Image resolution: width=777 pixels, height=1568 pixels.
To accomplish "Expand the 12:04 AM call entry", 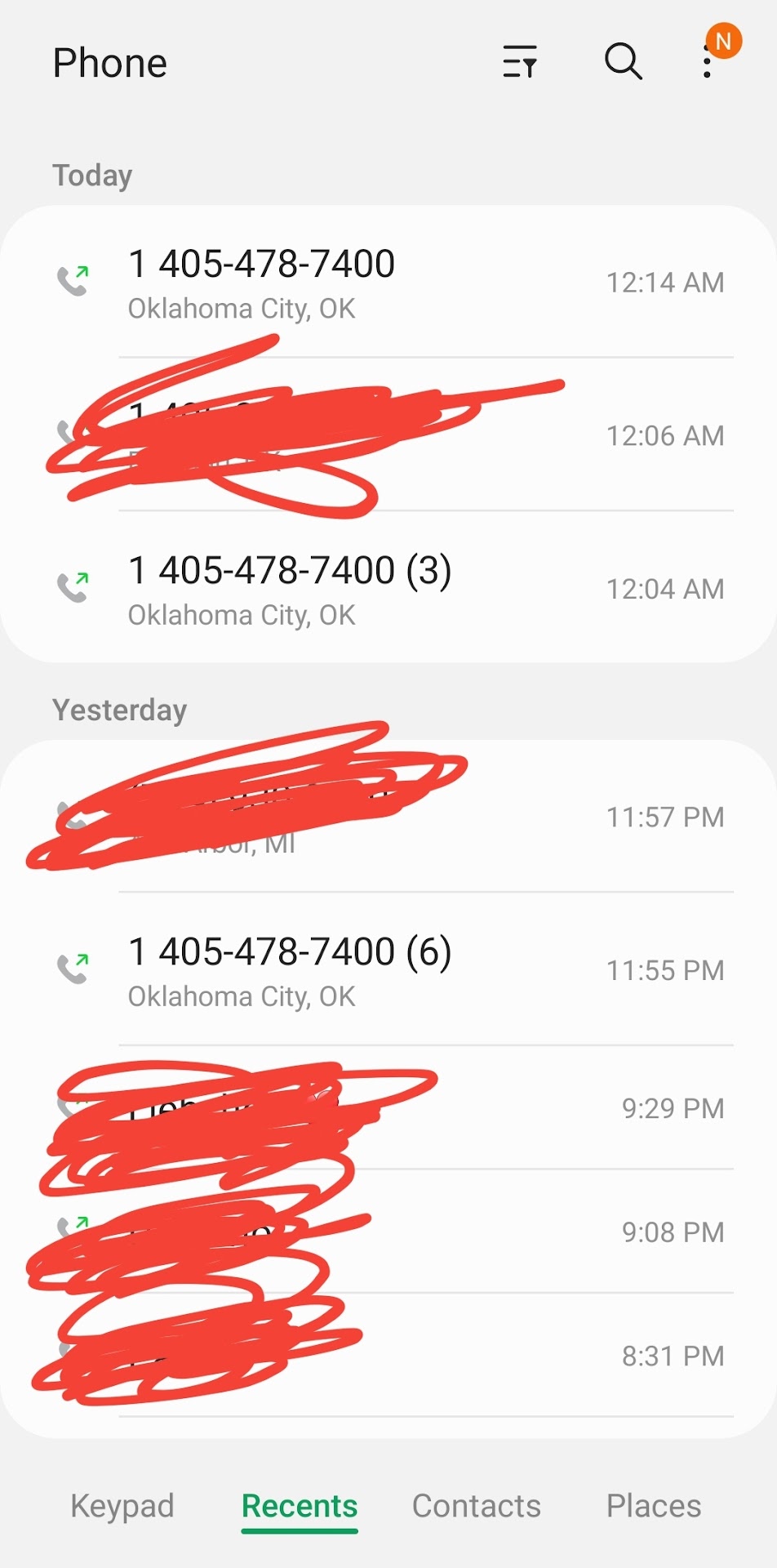I will [388, 589].
